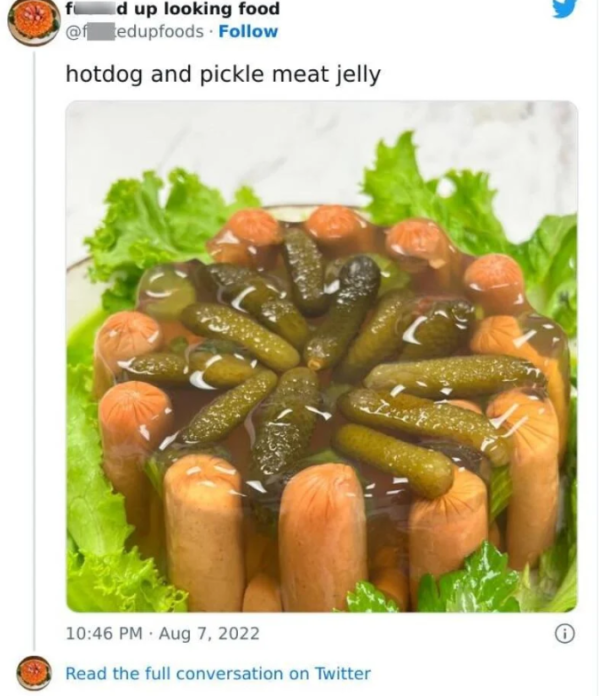The image size is (600, 696).
Task: Open the 10:46 PM Aug 7, 2022 timestamp
Action: click(162, 633)
